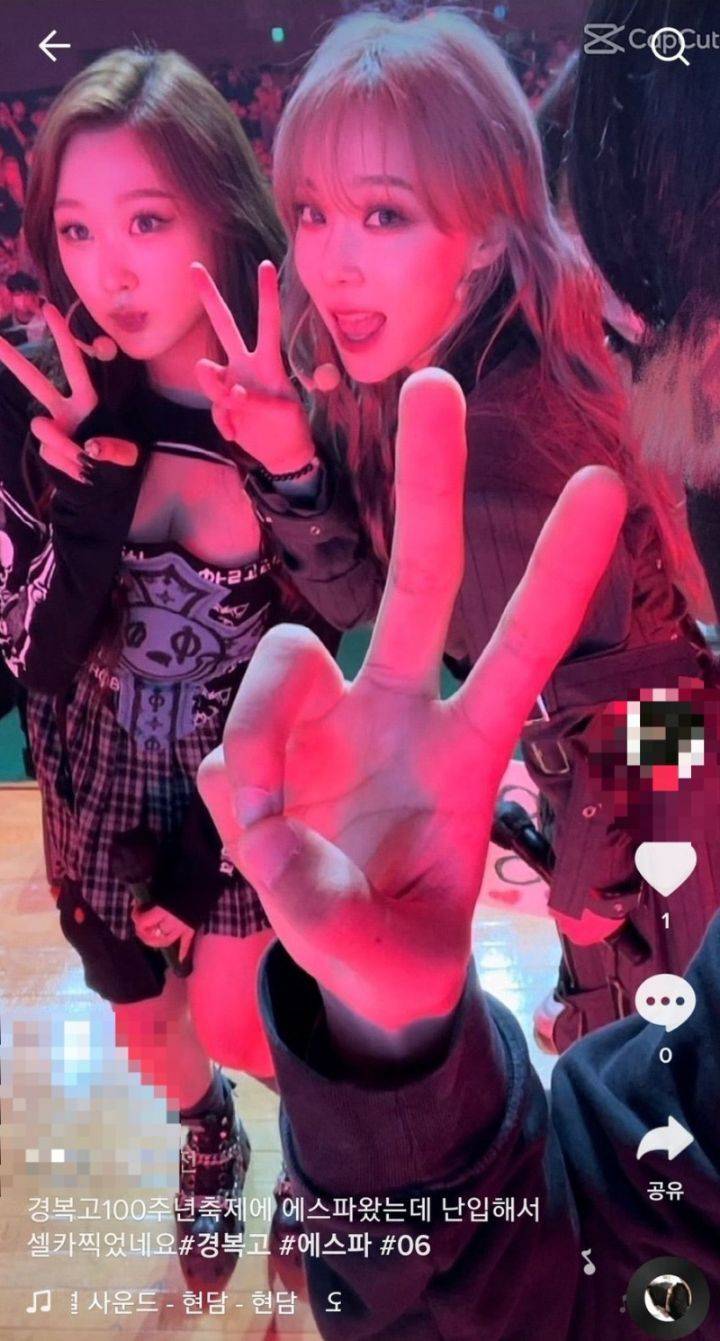Go back using the top arrow

pyautogui.click(x=54, y=45)
